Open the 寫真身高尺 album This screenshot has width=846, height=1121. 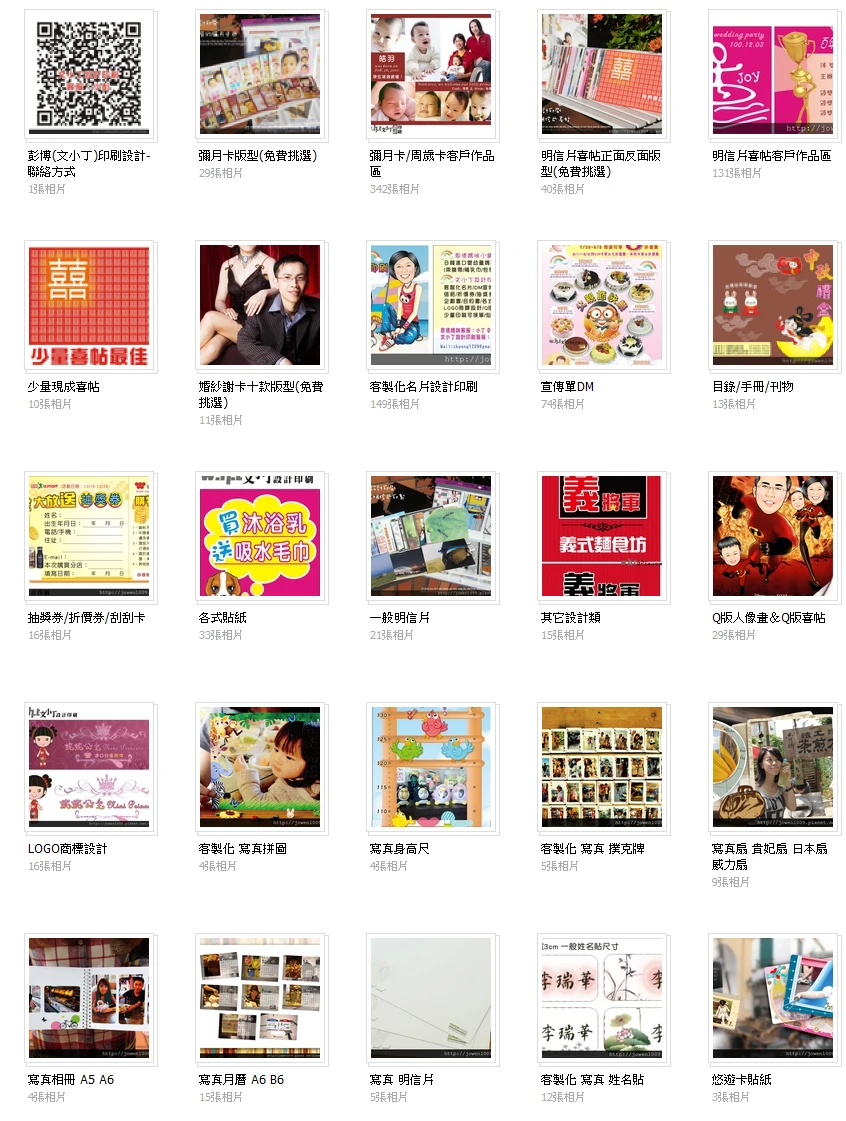pos(431,767)
